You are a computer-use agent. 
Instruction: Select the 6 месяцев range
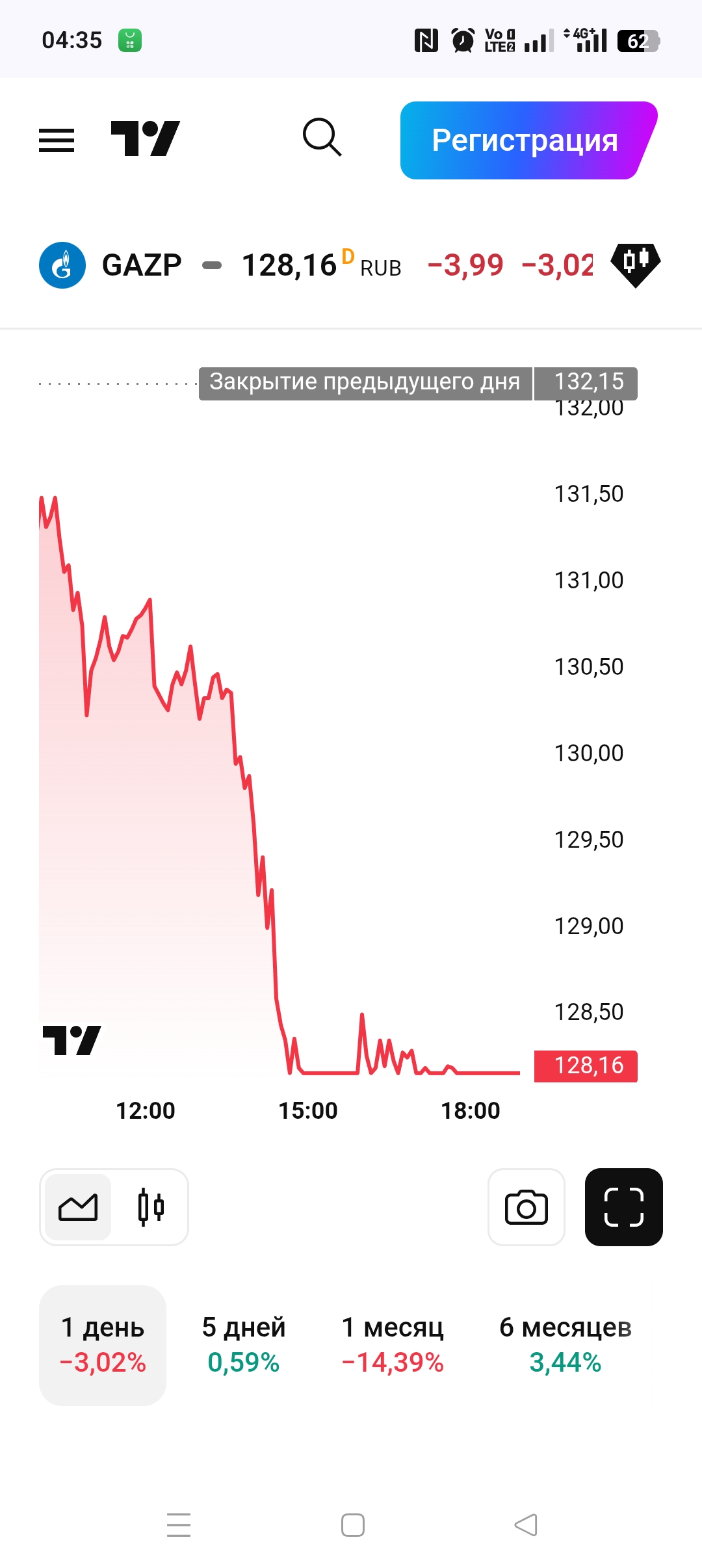click(x=565, y=1345)
